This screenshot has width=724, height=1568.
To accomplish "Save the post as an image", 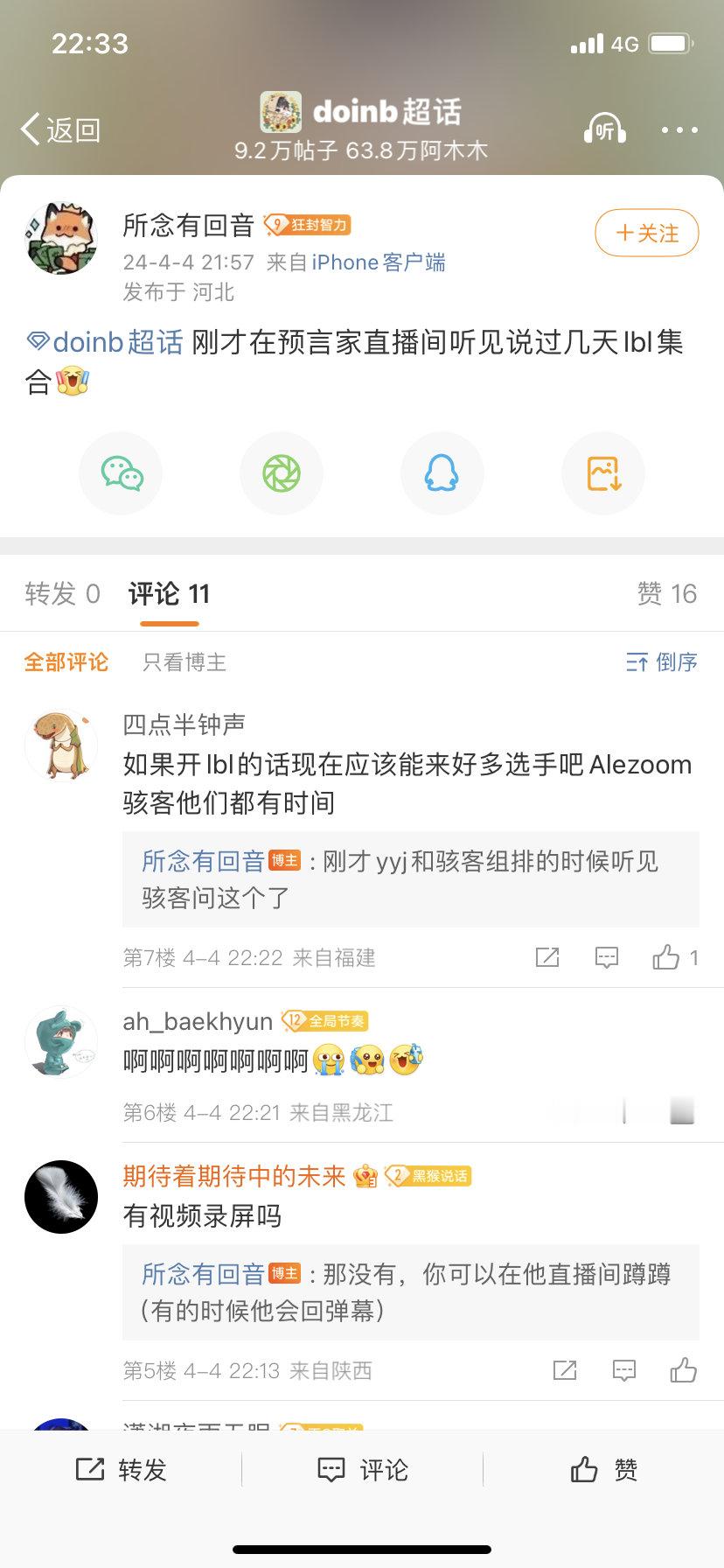I will [602, 472].
